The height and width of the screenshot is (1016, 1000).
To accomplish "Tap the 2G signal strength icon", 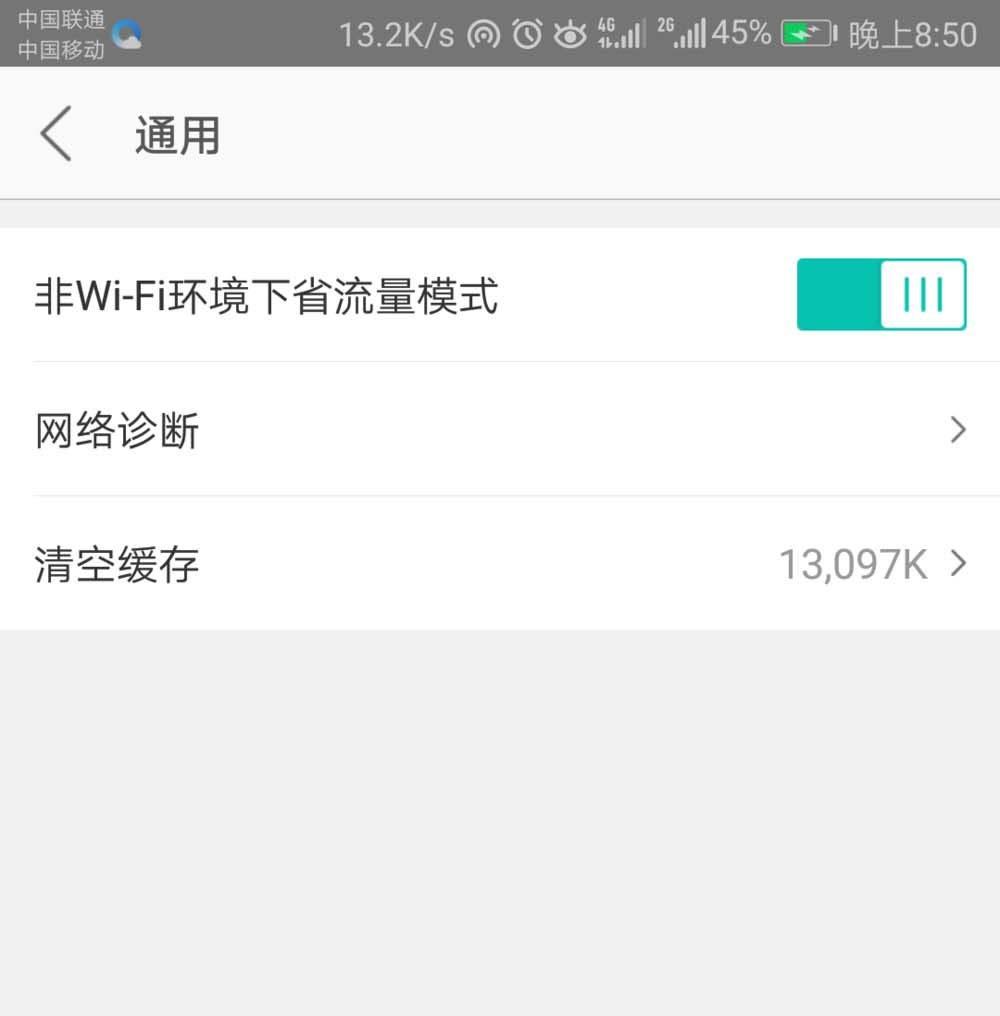I will (682, 33).
